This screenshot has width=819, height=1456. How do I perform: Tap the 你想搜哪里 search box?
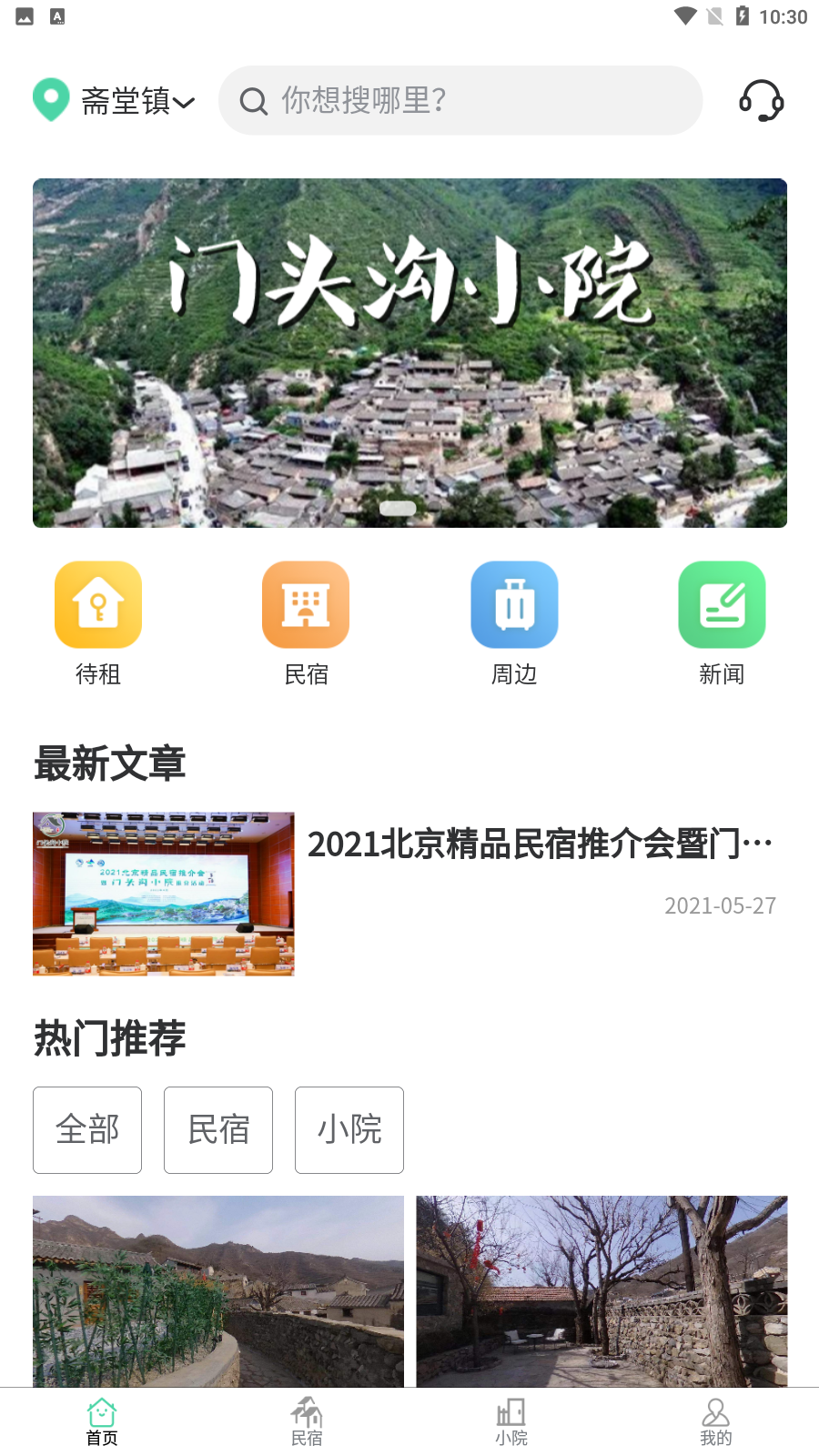pyautogui.click(x=460, y=100)
